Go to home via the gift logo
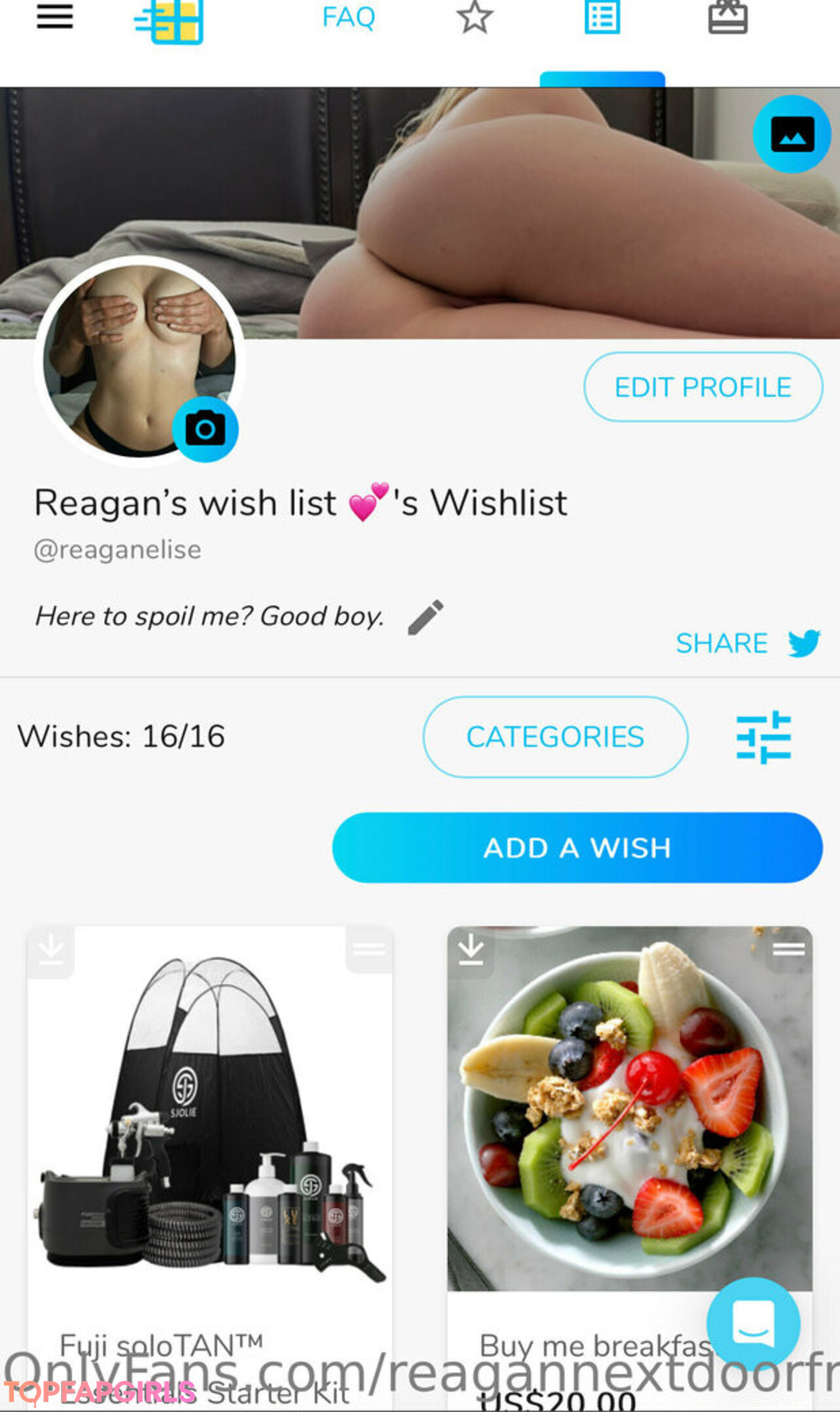840x1412 pixels. click(170, 20)
